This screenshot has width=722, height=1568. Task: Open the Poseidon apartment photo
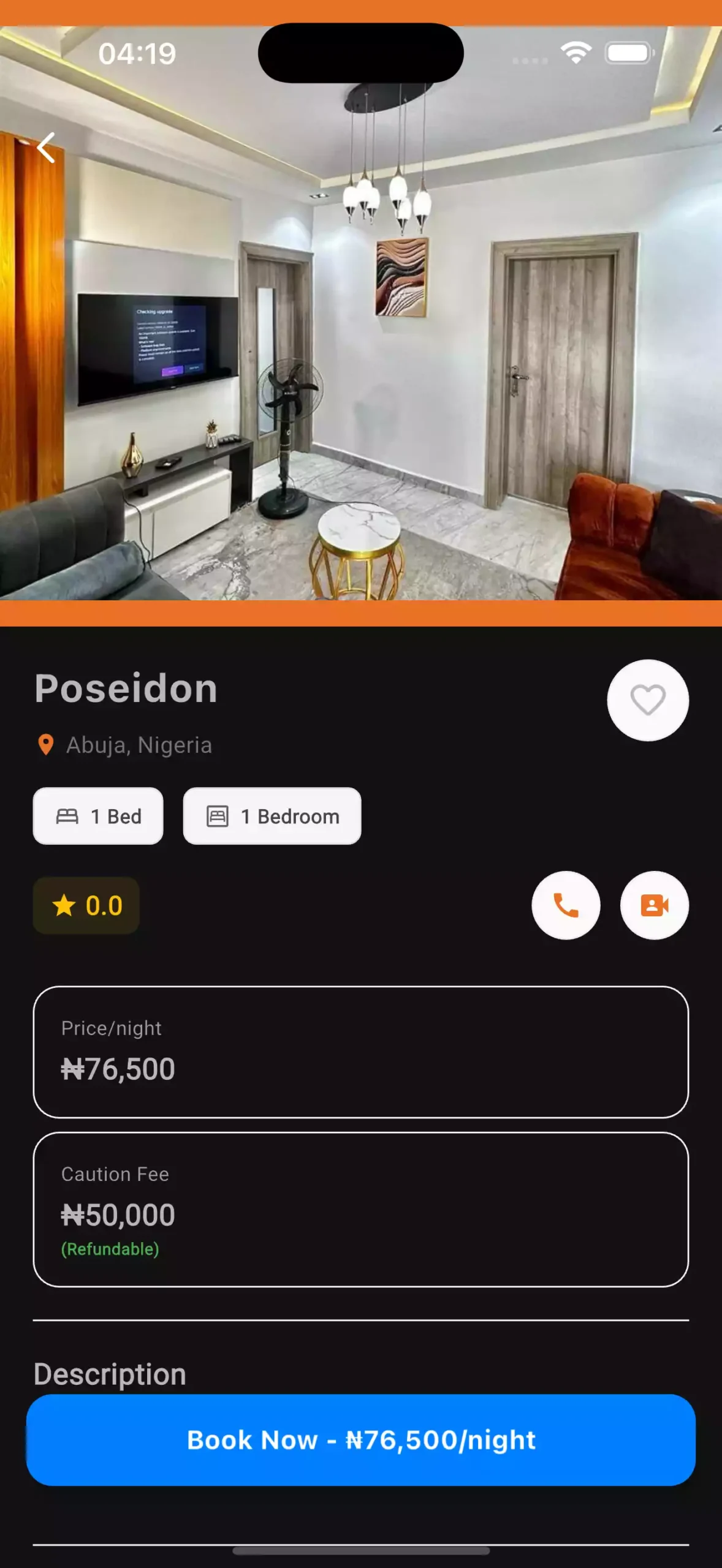360,343
